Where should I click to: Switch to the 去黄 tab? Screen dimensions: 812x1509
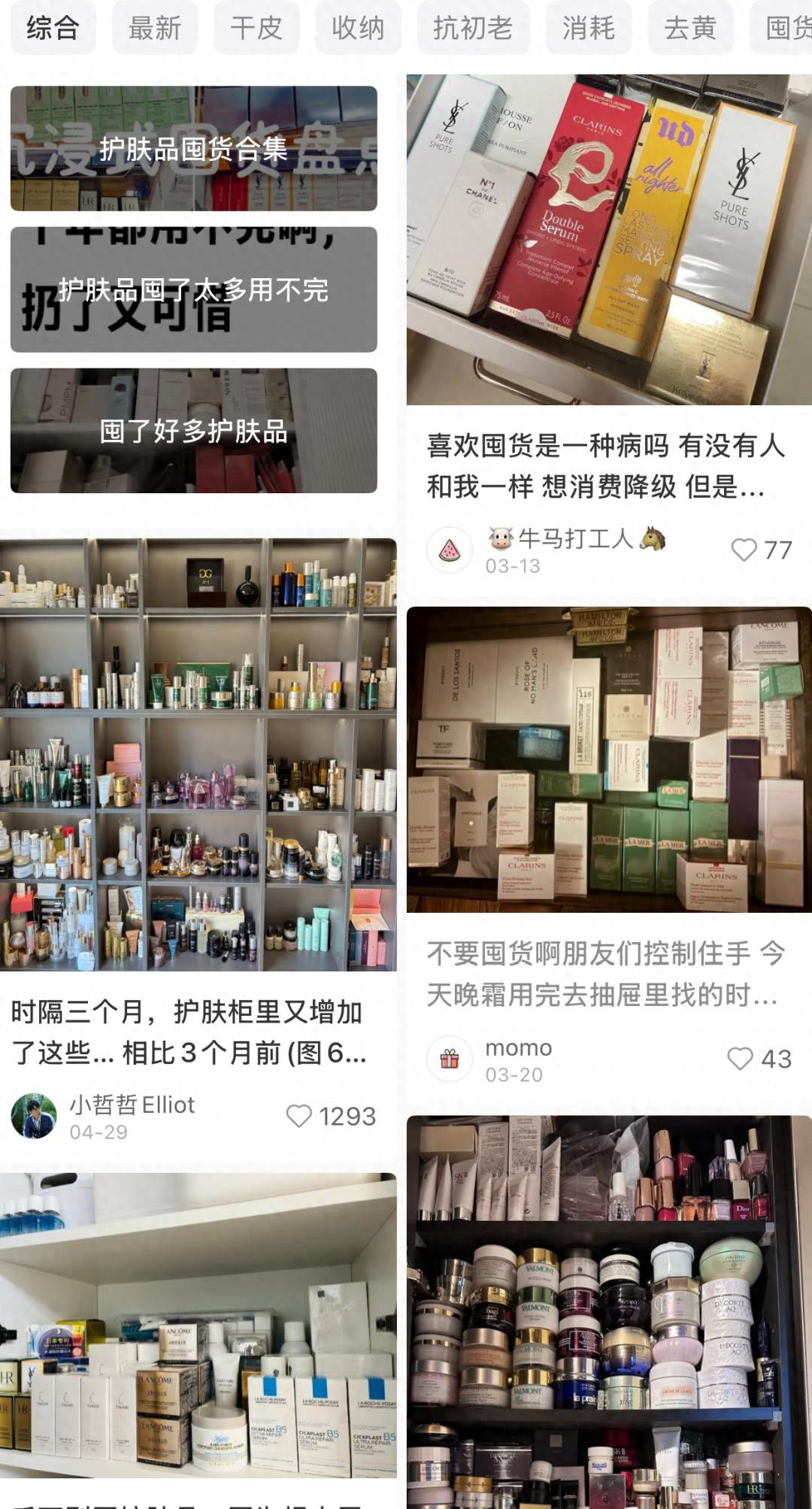tap(690, 29)
